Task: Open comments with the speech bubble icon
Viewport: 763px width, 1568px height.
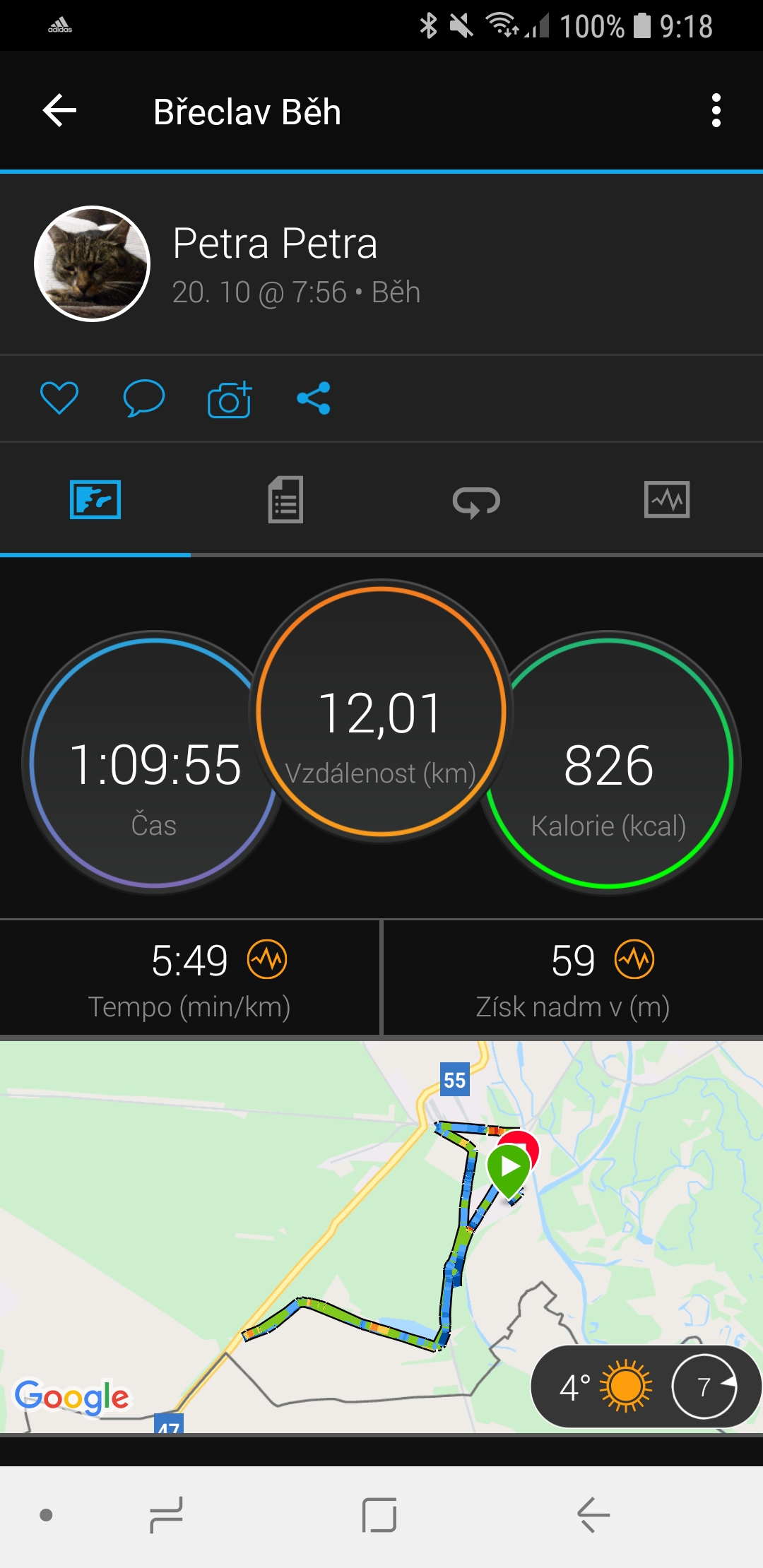Action: (x=144, y=398)
